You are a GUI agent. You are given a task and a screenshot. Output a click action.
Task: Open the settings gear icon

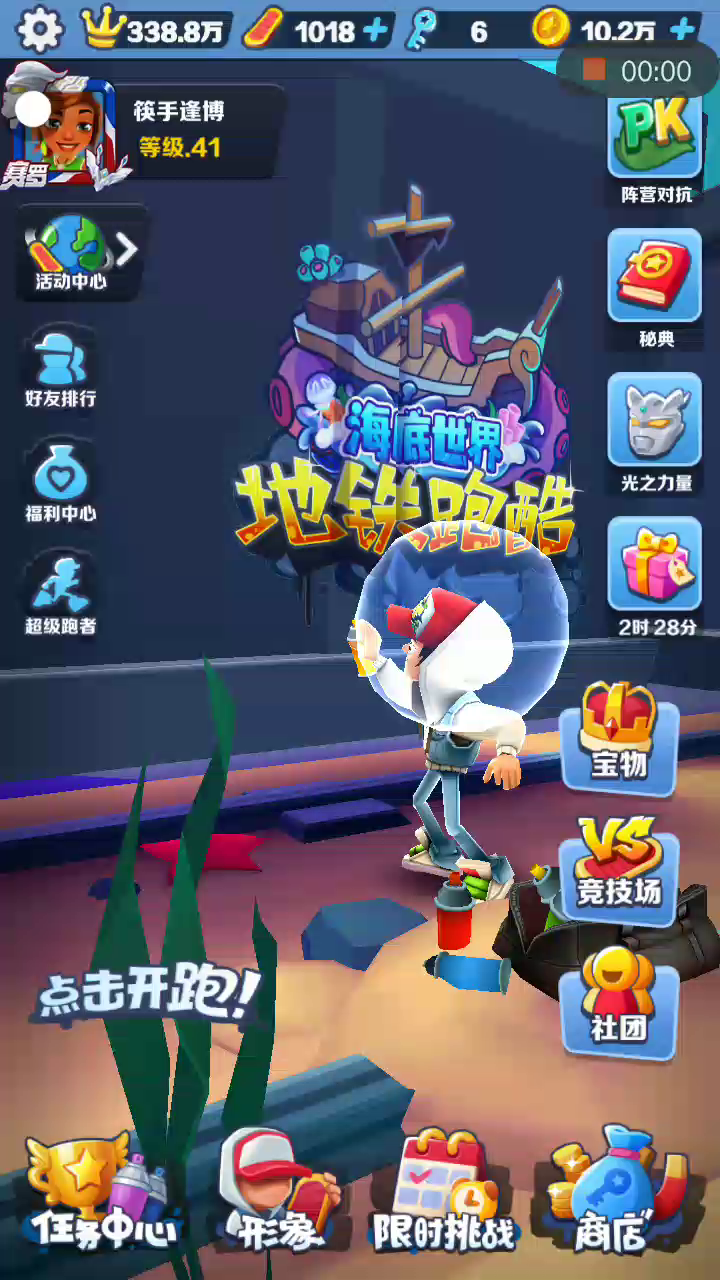[x=40, y=30]
